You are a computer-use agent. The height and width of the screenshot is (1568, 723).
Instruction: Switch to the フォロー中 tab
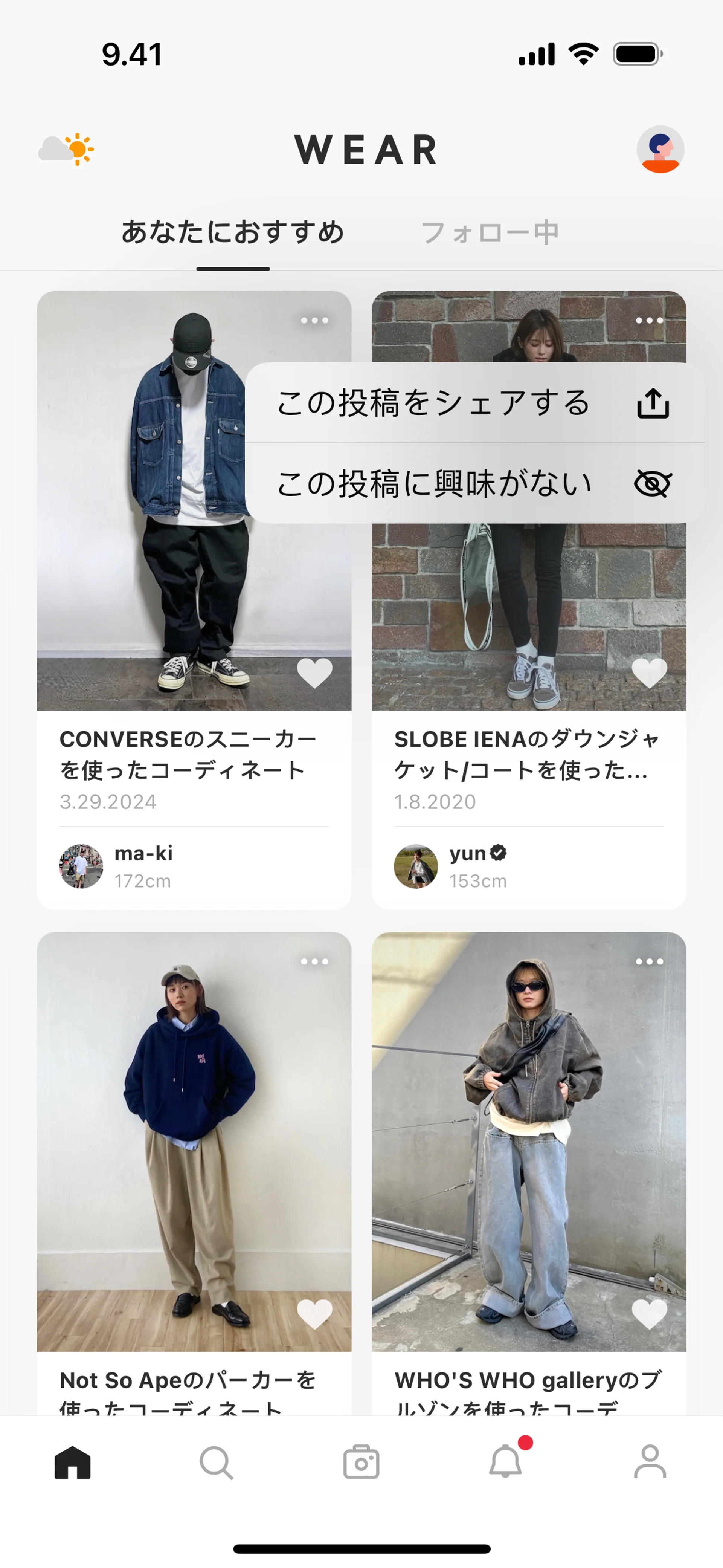(x=490, y=232)
